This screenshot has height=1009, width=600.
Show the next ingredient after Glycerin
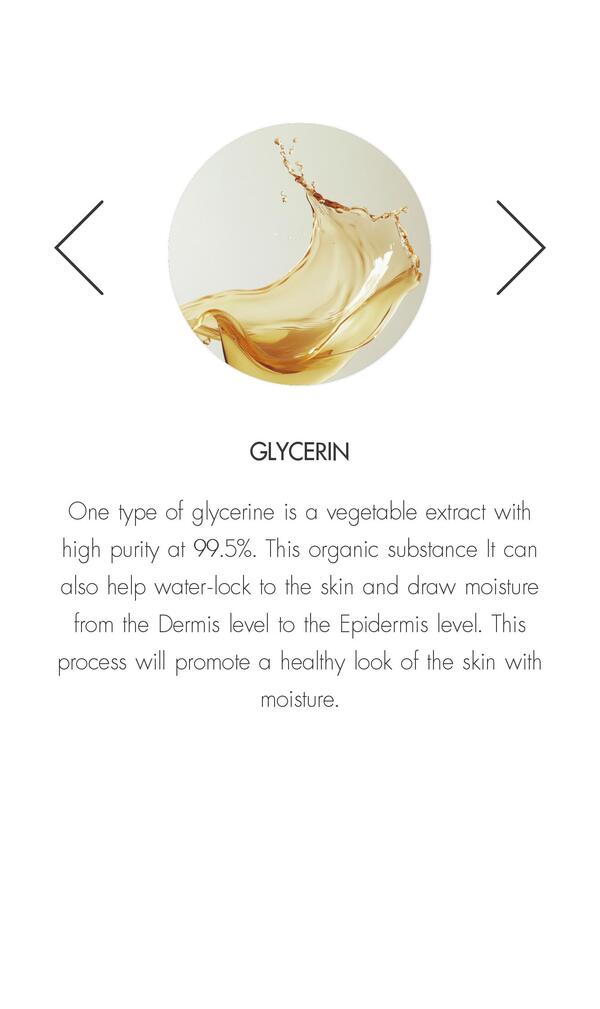click(519, 248)
